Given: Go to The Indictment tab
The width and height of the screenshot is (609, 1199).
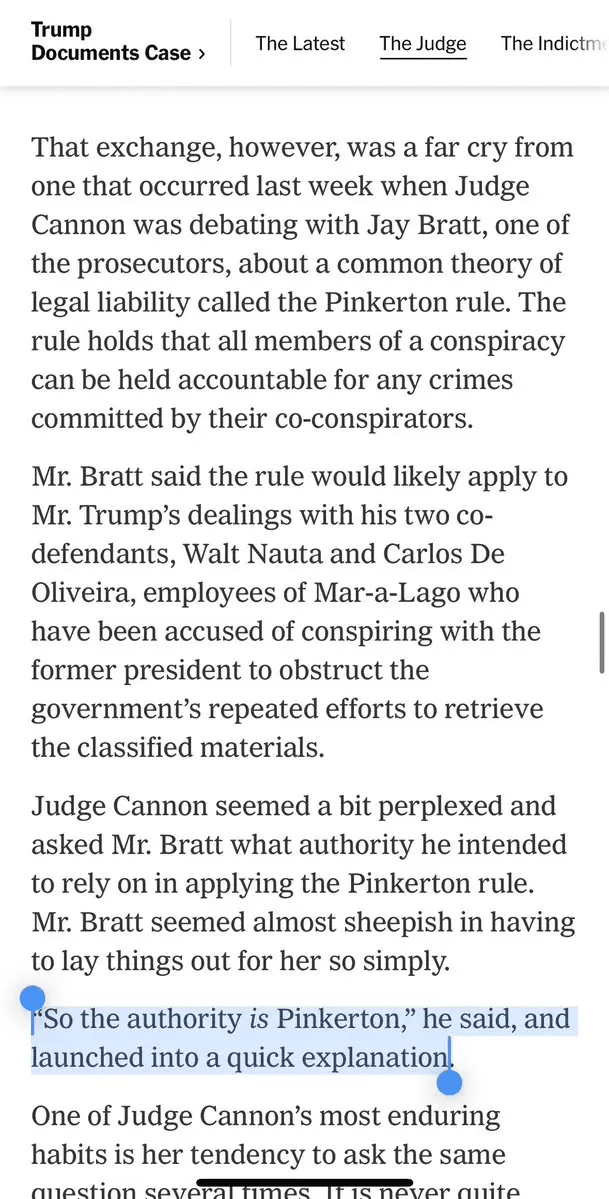Looking at the screenshot, I should (x=554, y=43).
